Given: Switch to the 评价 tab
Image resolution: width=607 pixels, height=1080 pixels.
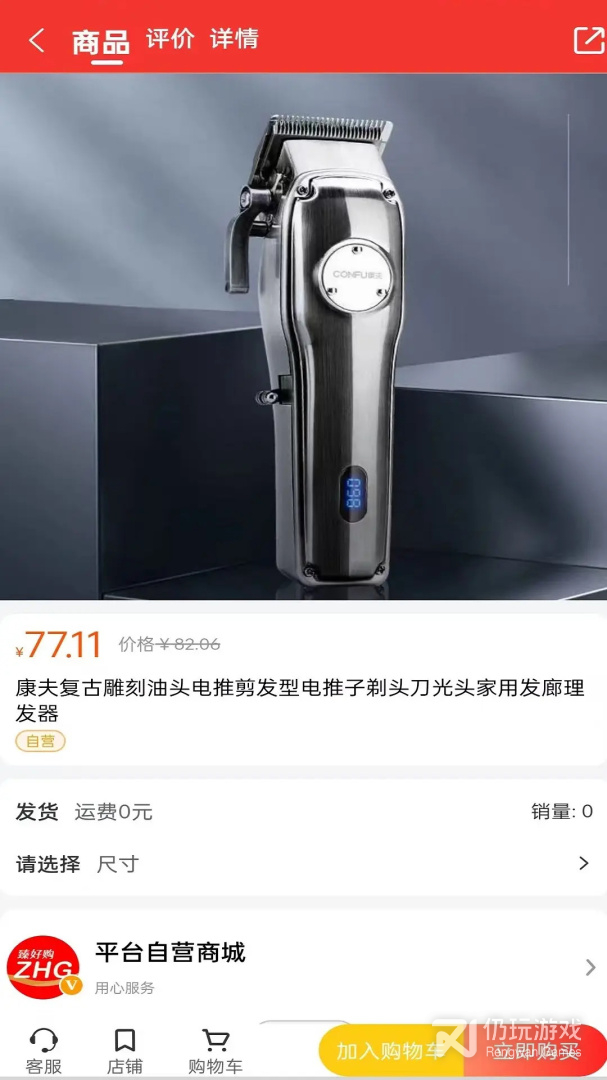Looking at the screenshot, I should pos(170,39).
